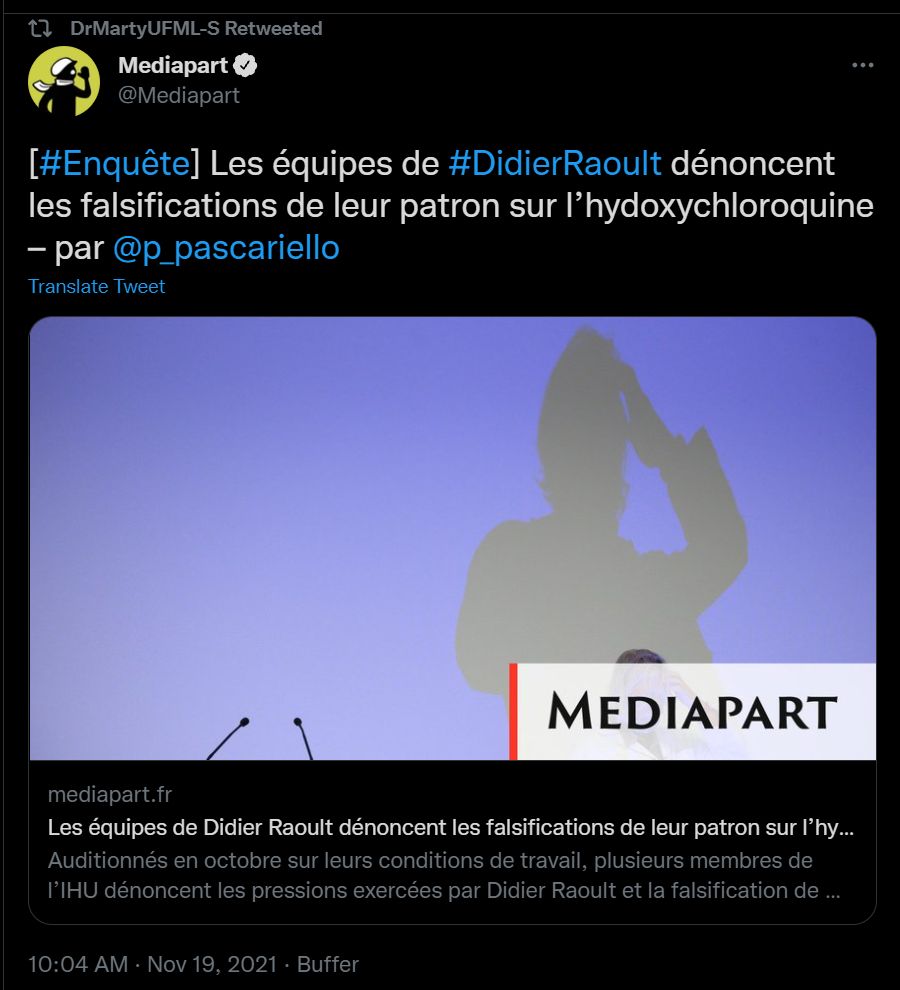
Task: Open the #DidierRaoult hashtag
Action: pos(554,163)
